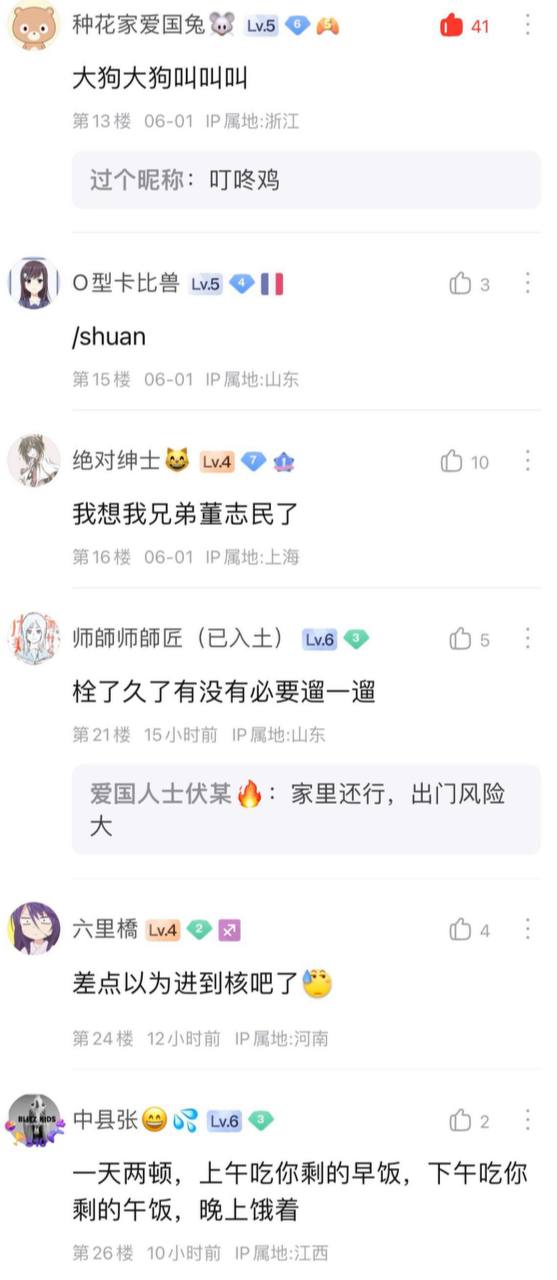Open overflow menu for 师師师師匠's comment
Viewport: 557px width, 1280px height.
point(527,639)
